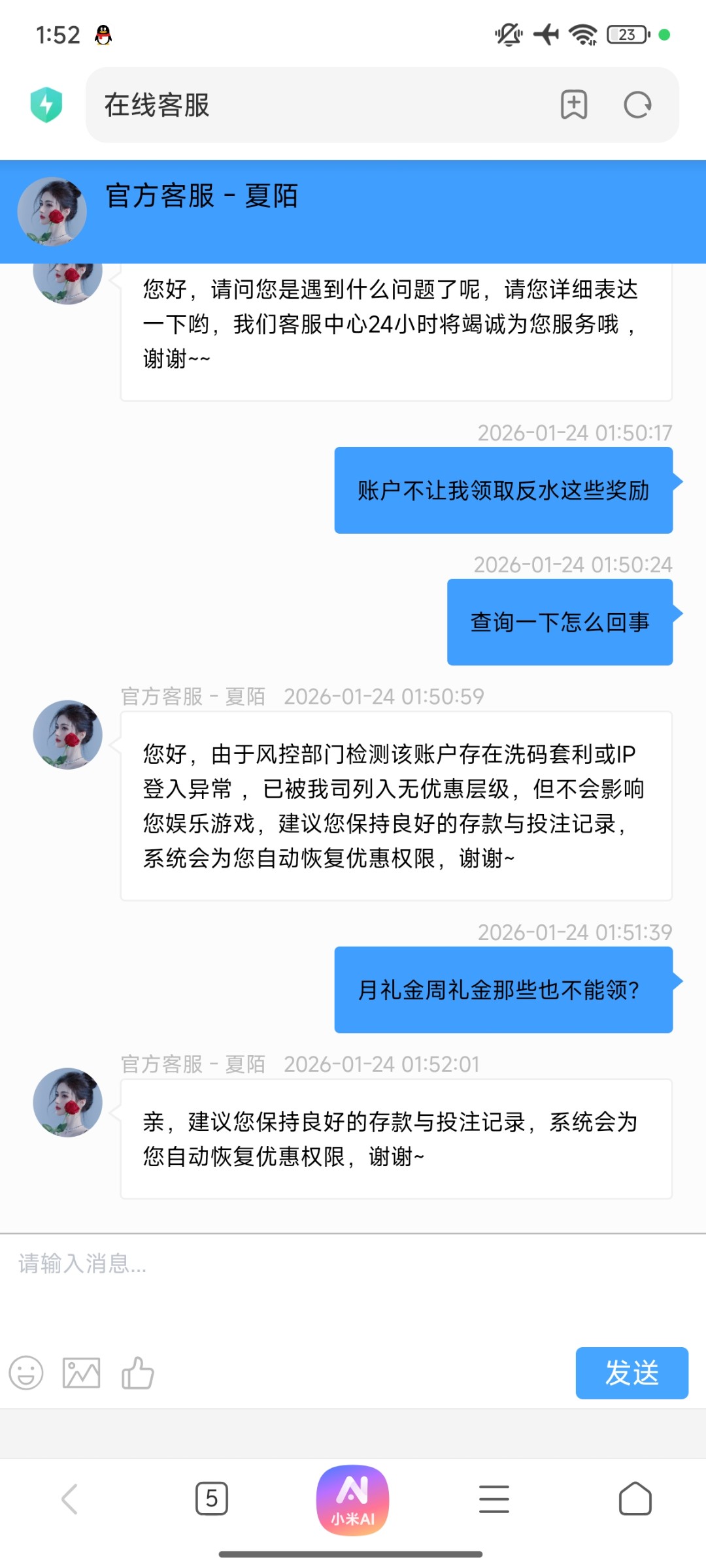The image size is (706, 1568).
Task: Open the browser menu
Action: click(494, 1499)
